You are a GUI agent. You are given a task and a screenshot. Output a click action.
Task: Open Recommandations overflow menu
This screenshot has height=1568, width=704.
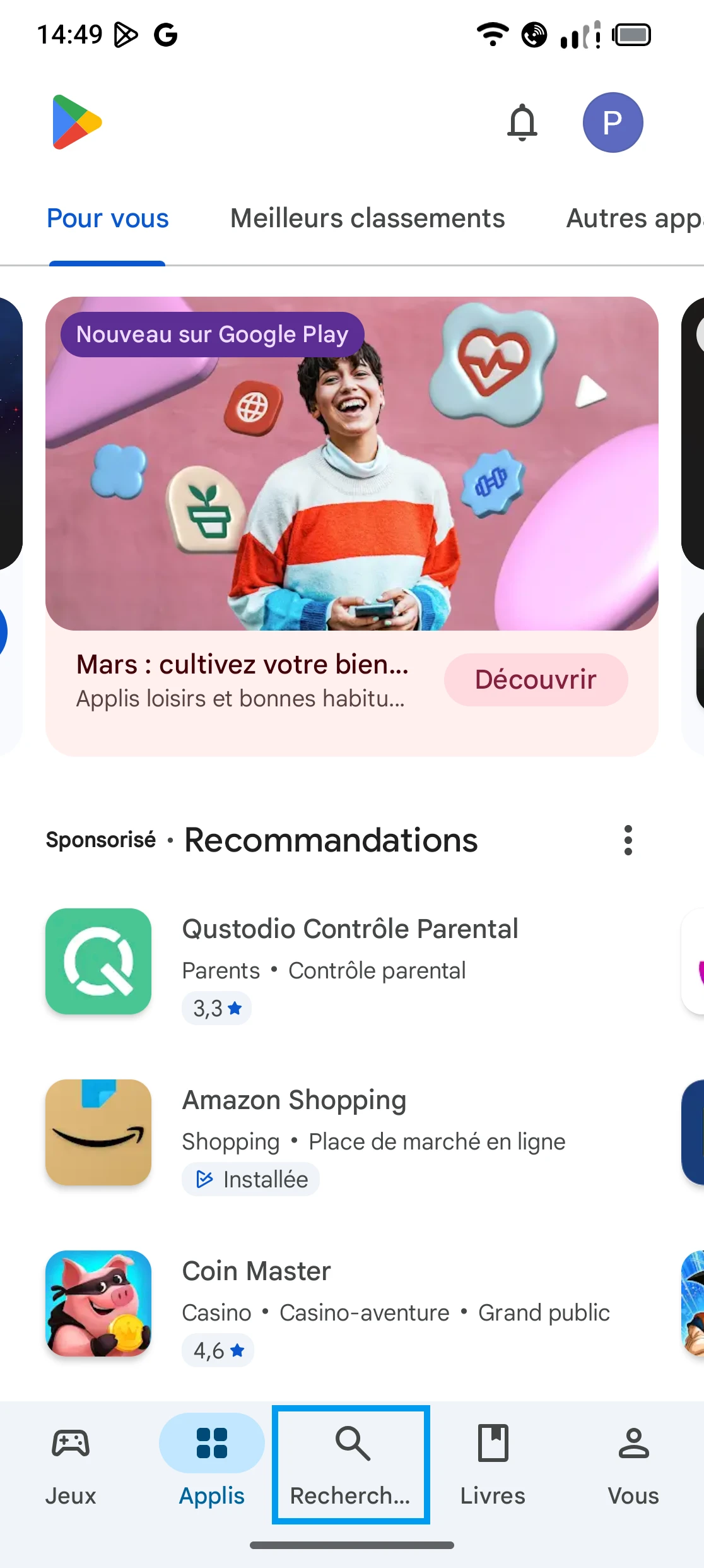coord(628,840)
